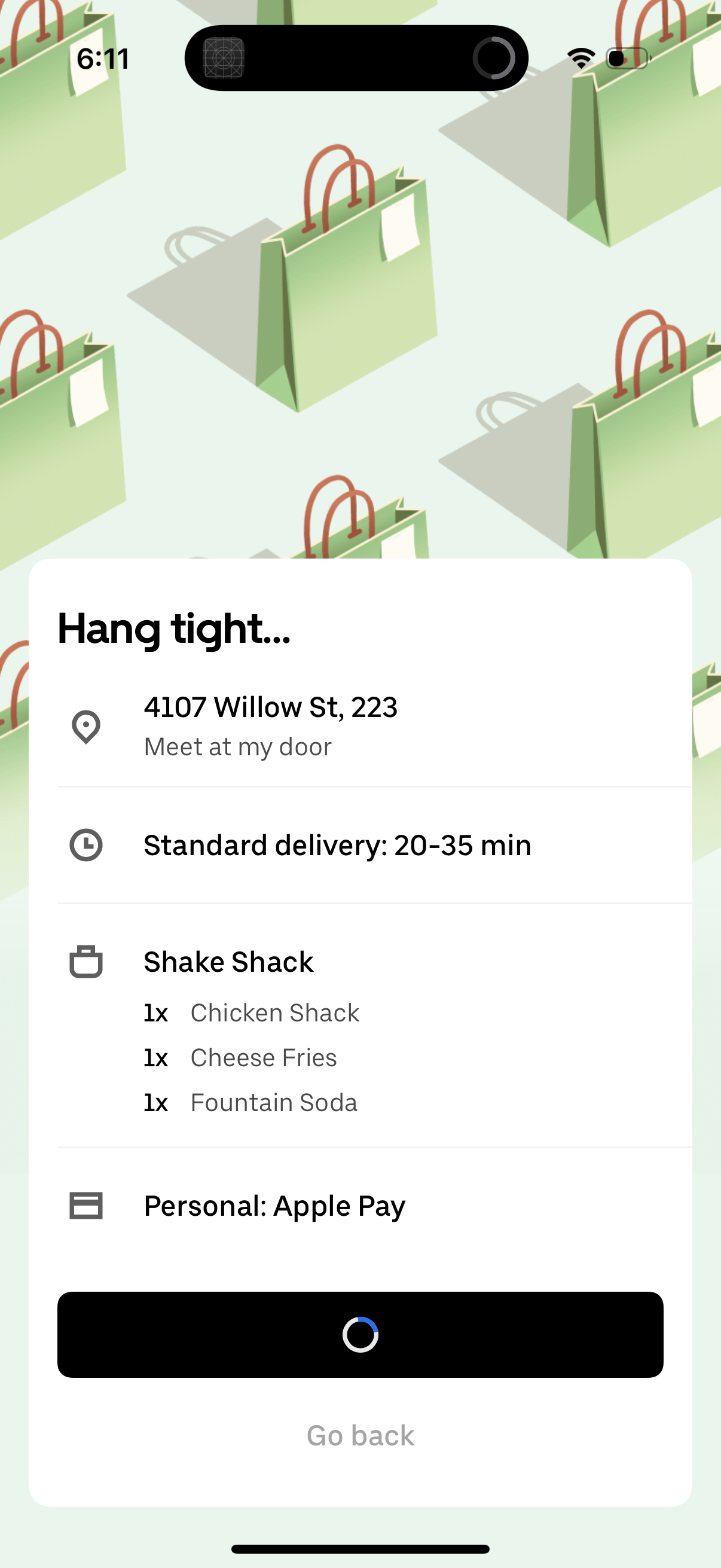Select the Cheese Fries item
Screen dimensions: 721x1568
(264, 1057)
